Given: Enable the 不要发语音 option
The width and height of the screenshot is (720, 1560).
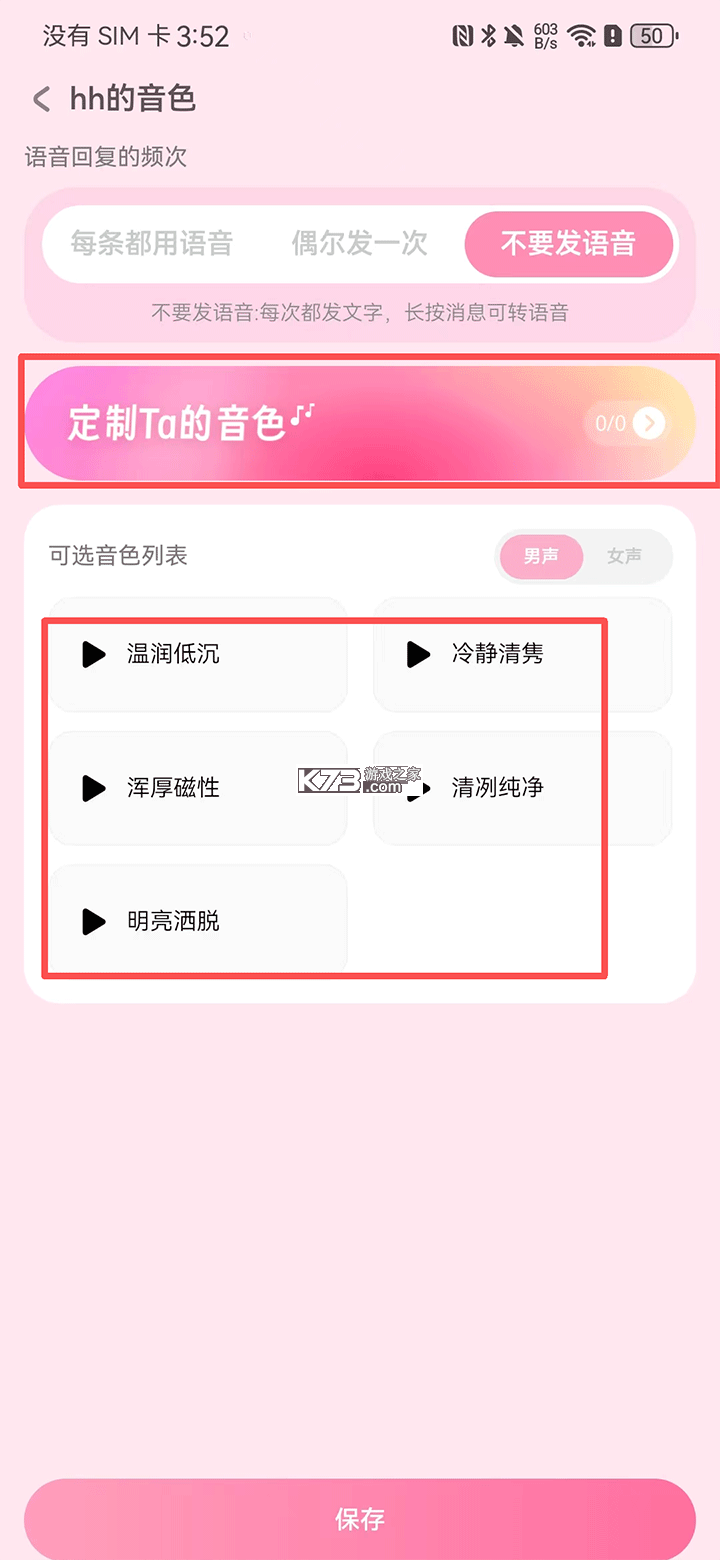Looking at the screenshot, I should 569,243.
